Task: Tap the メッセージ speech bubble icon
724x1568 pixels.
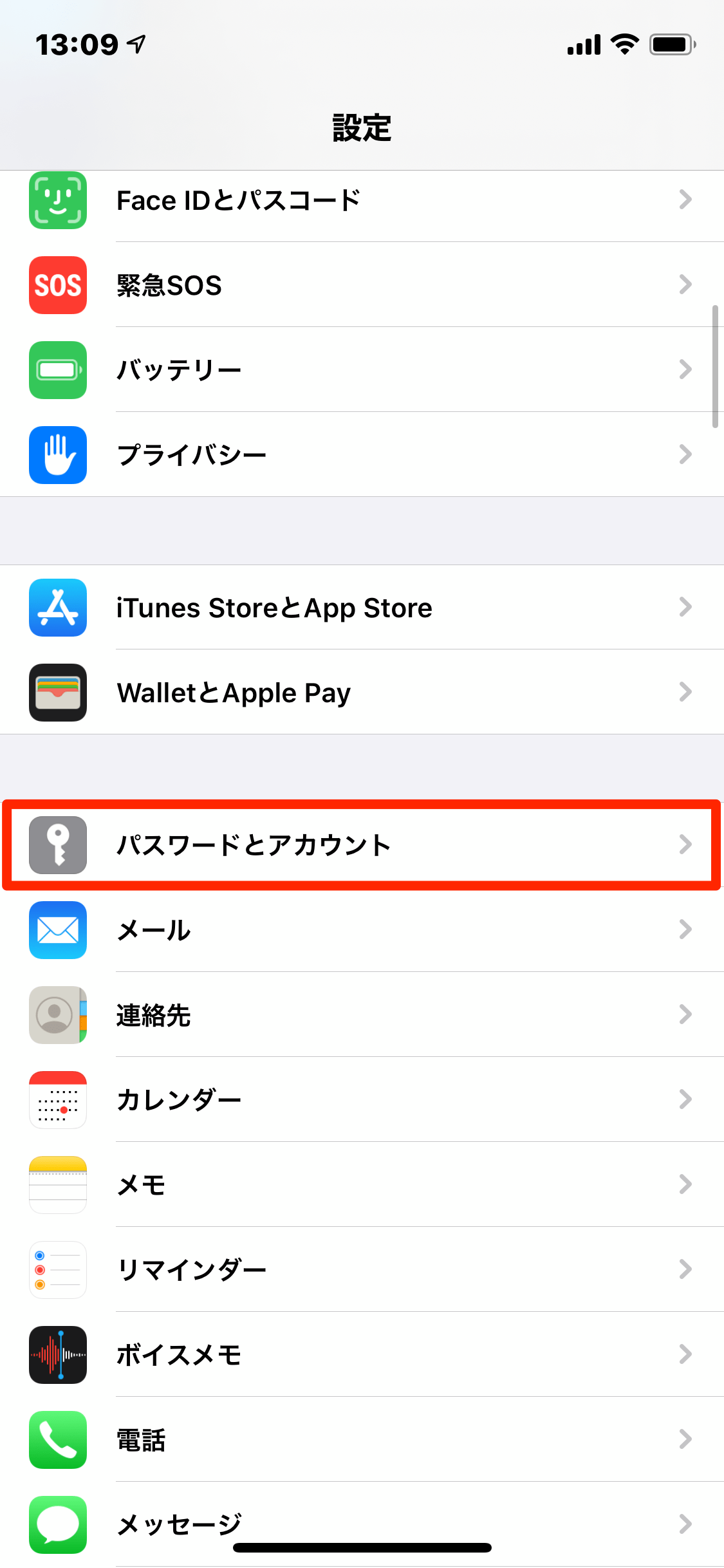Action: pyautogui.click(x=57, y=1524)
